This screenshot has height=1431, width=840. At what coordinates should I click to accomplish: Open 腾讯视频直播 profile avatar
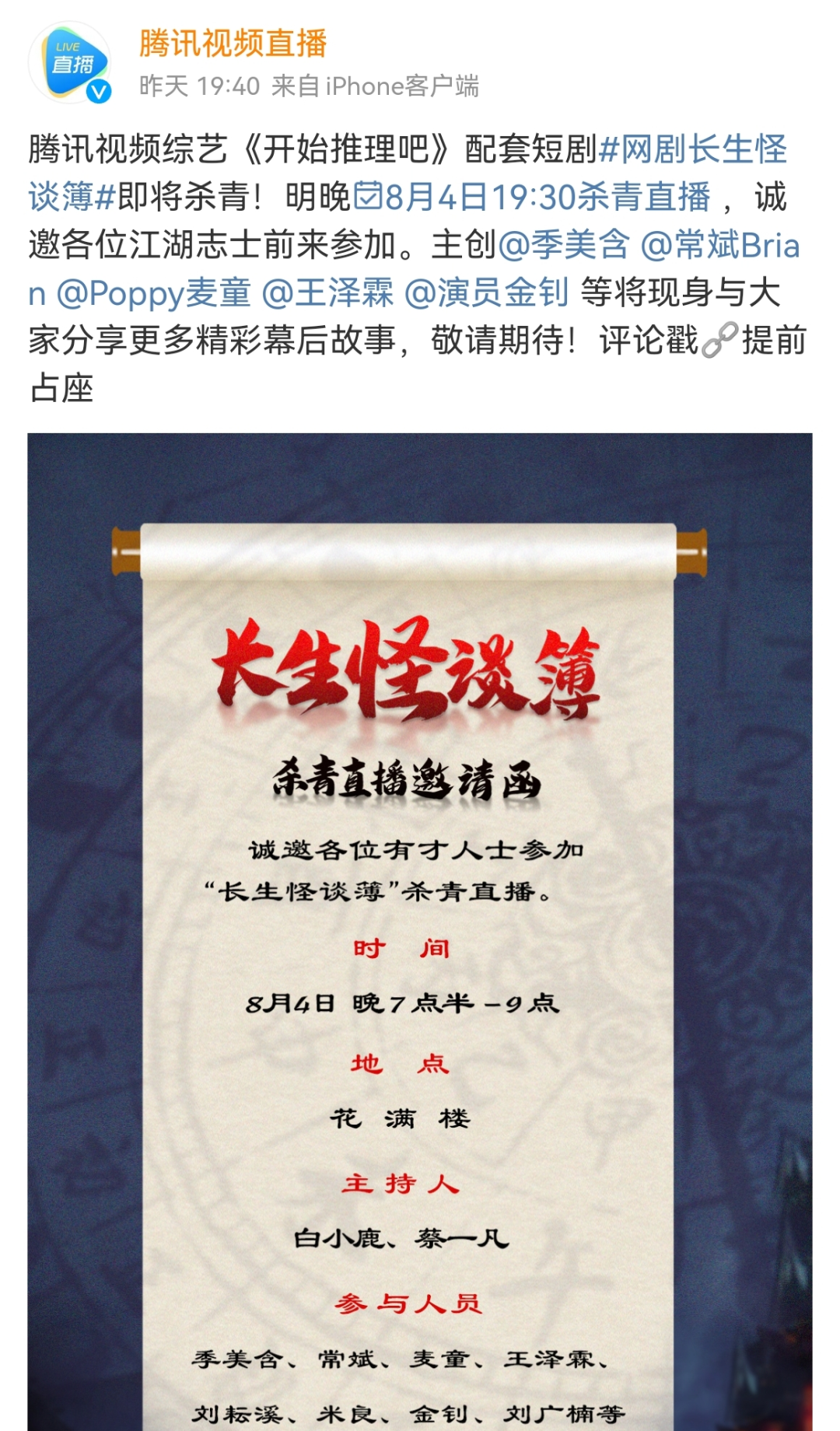tap(69, 63)
